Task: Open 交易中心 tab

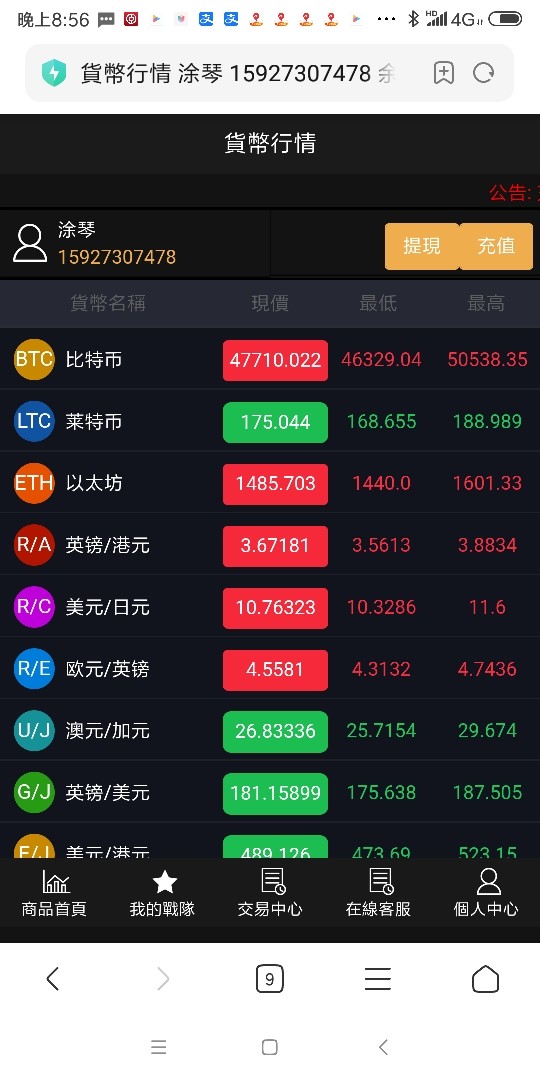Action: (270, 893)
